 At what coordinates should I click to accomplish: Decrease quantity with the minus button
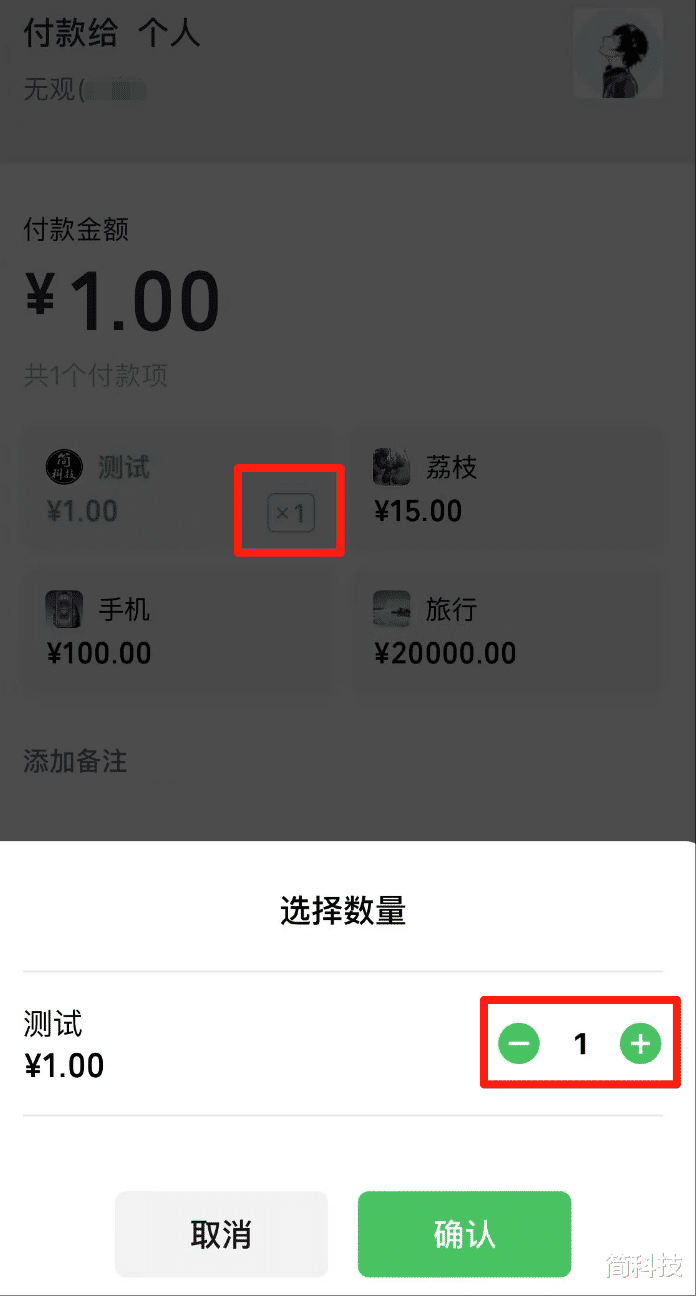pyautogui.click(x=519, y=1044)
